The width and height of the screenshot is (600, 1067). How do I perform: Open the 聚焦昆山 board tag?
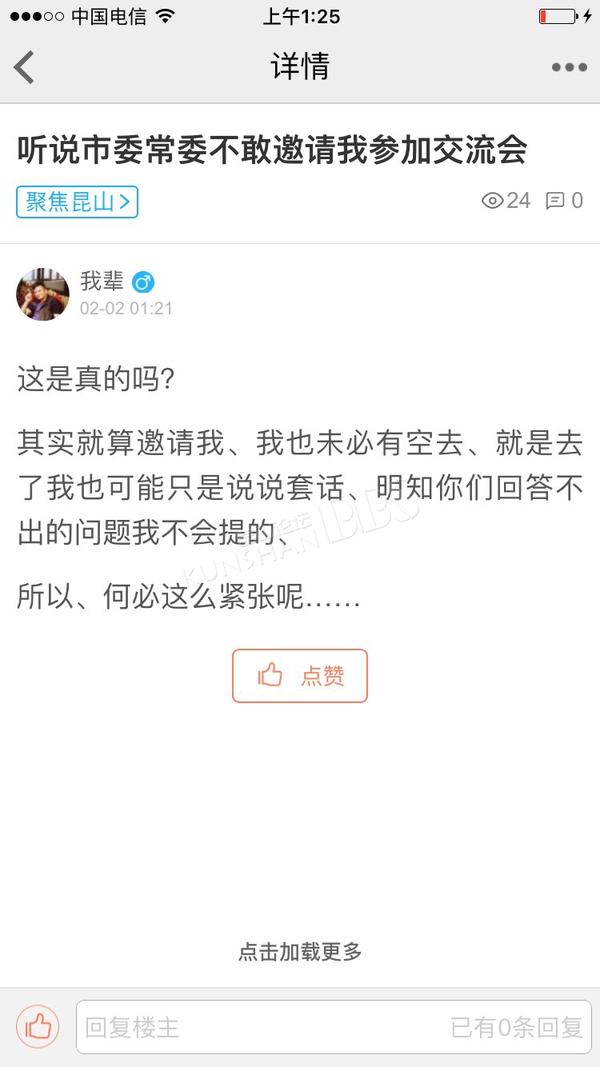pos(77,202)
